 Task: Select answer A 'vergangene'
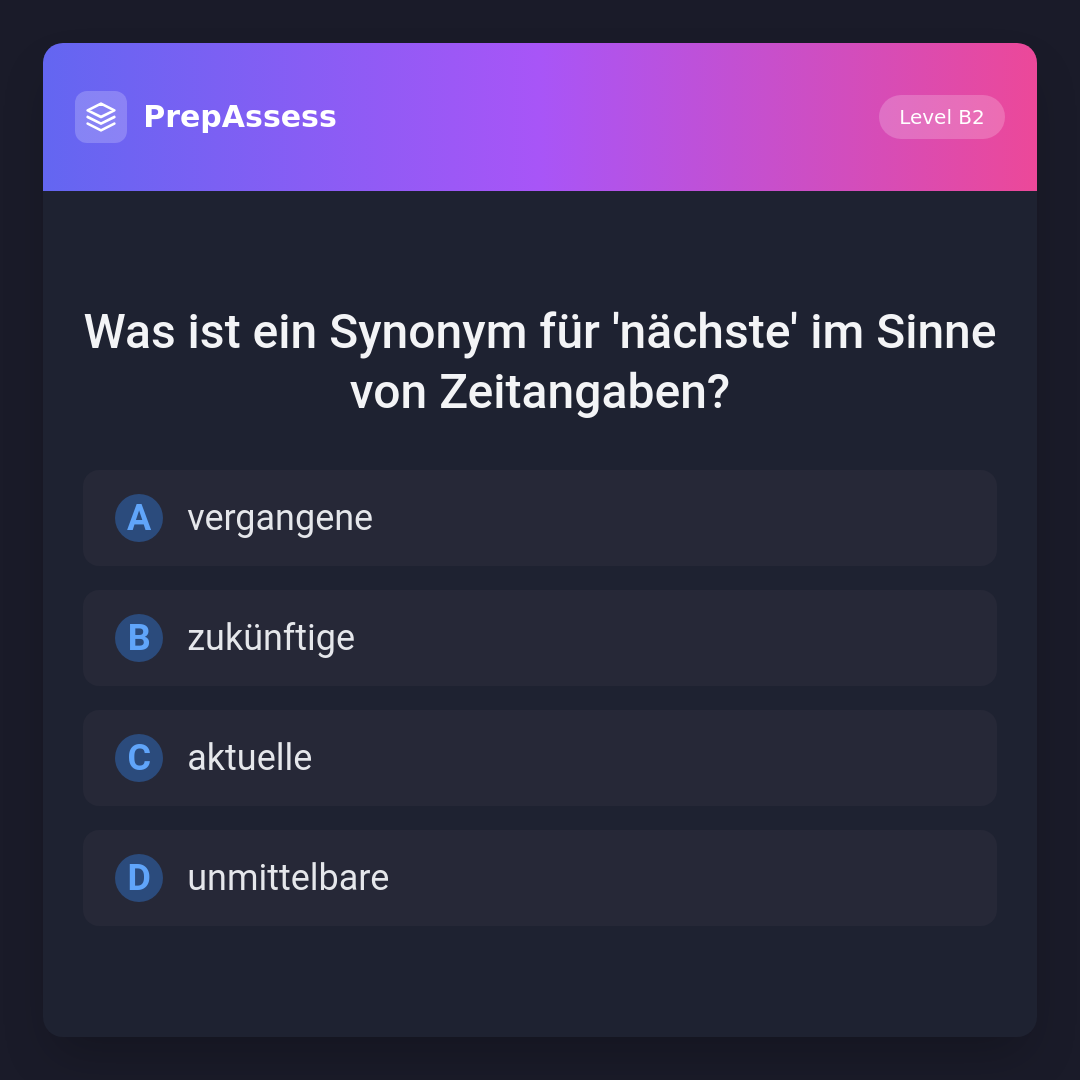[539, 518]
